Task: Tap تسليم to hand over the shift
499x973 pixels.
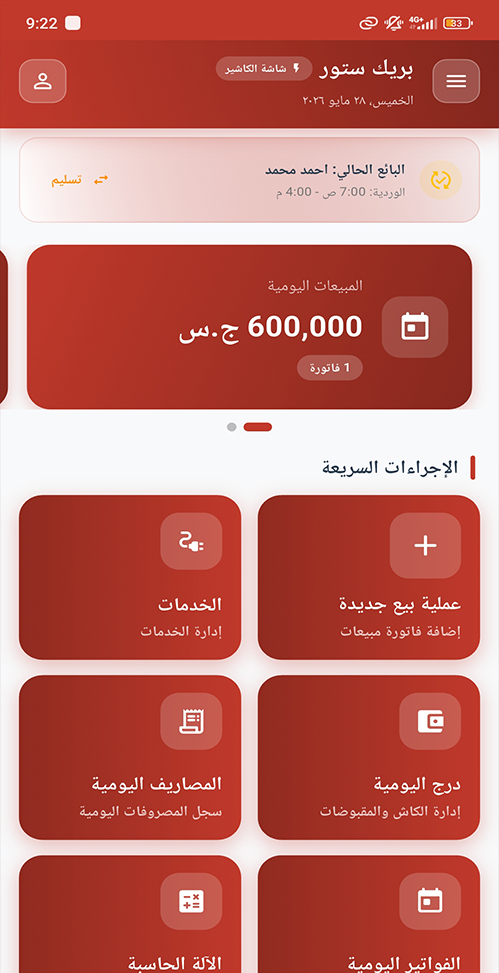Action: point(79,180)
